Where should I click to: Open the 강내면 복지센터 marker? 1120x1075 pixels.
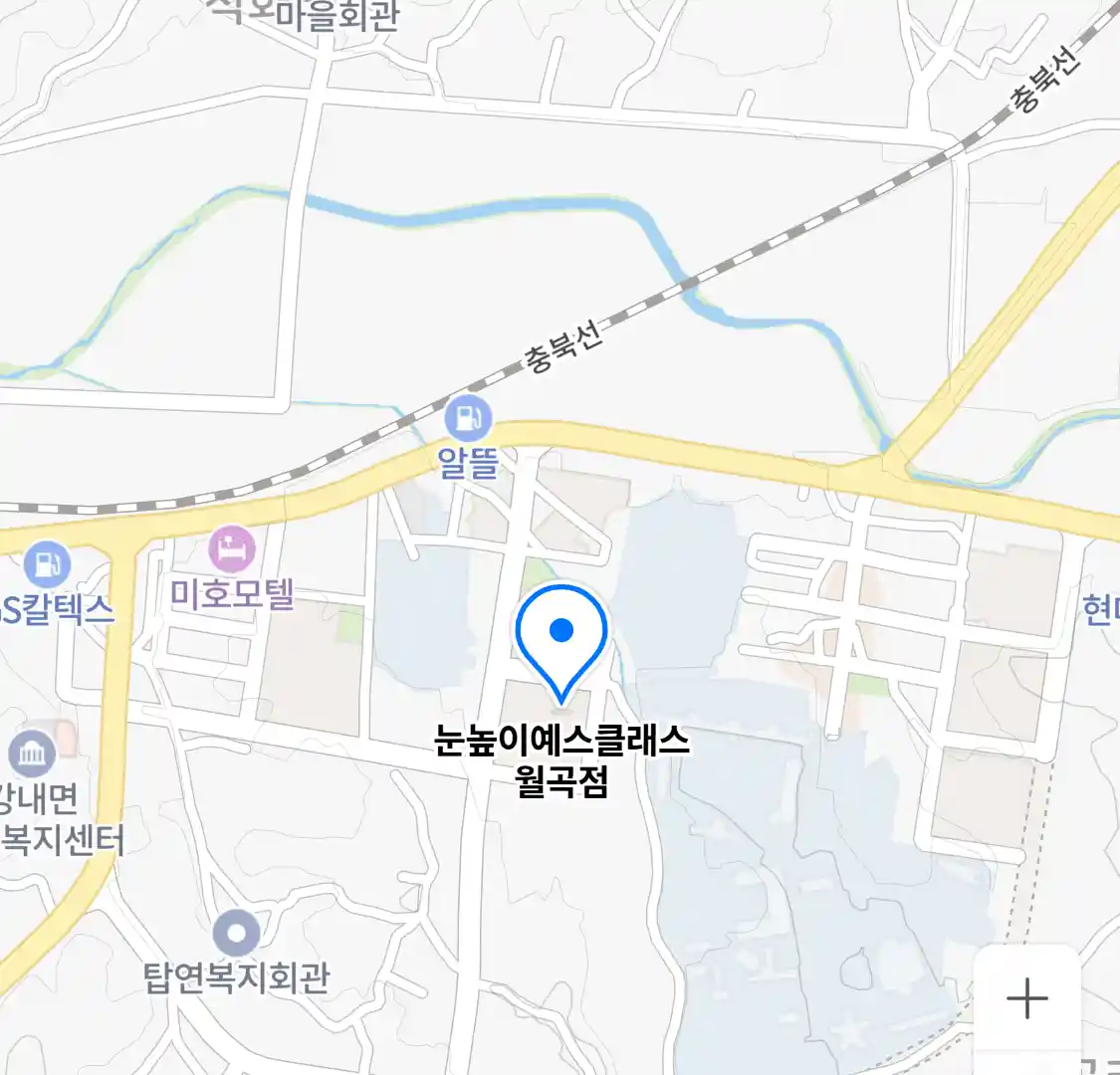33,753
